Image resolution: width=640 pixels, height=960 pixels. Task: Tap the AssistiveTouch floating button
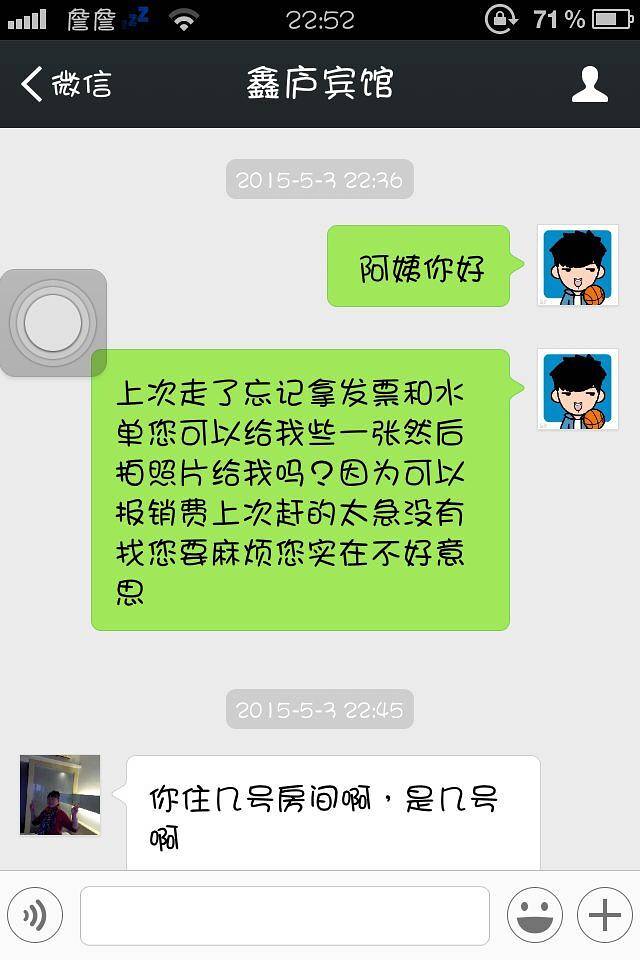tap(53, 323)
